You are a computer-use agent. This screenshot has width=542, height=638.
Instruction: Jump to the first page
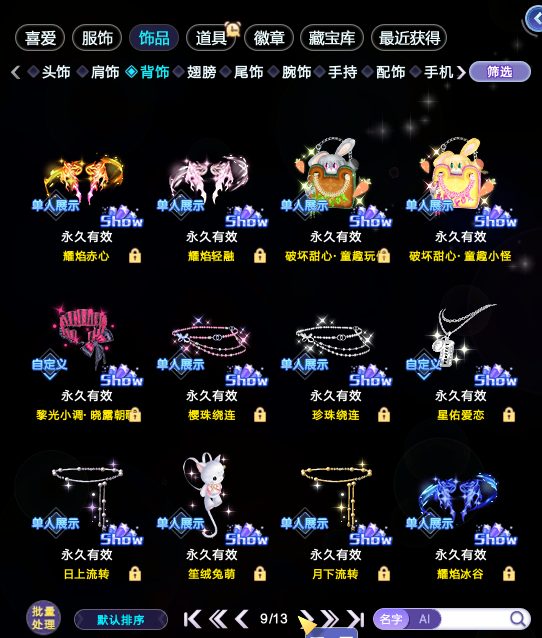pyautogui.click(x=192, y=619)
